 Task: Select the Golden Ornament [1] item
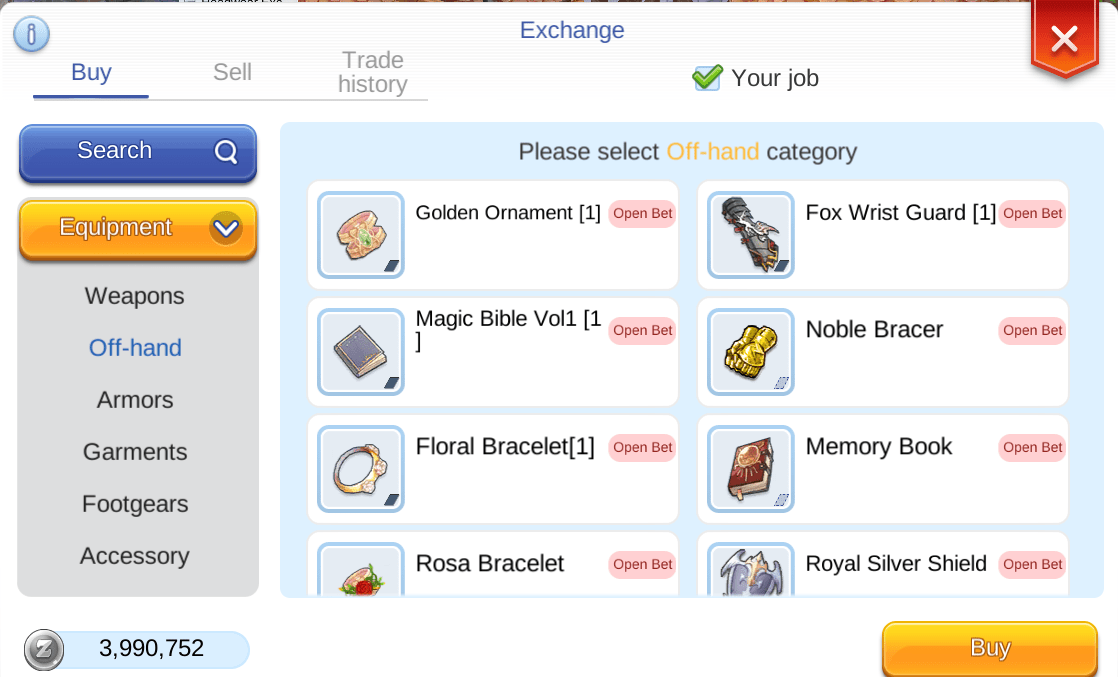click(492, 235)
